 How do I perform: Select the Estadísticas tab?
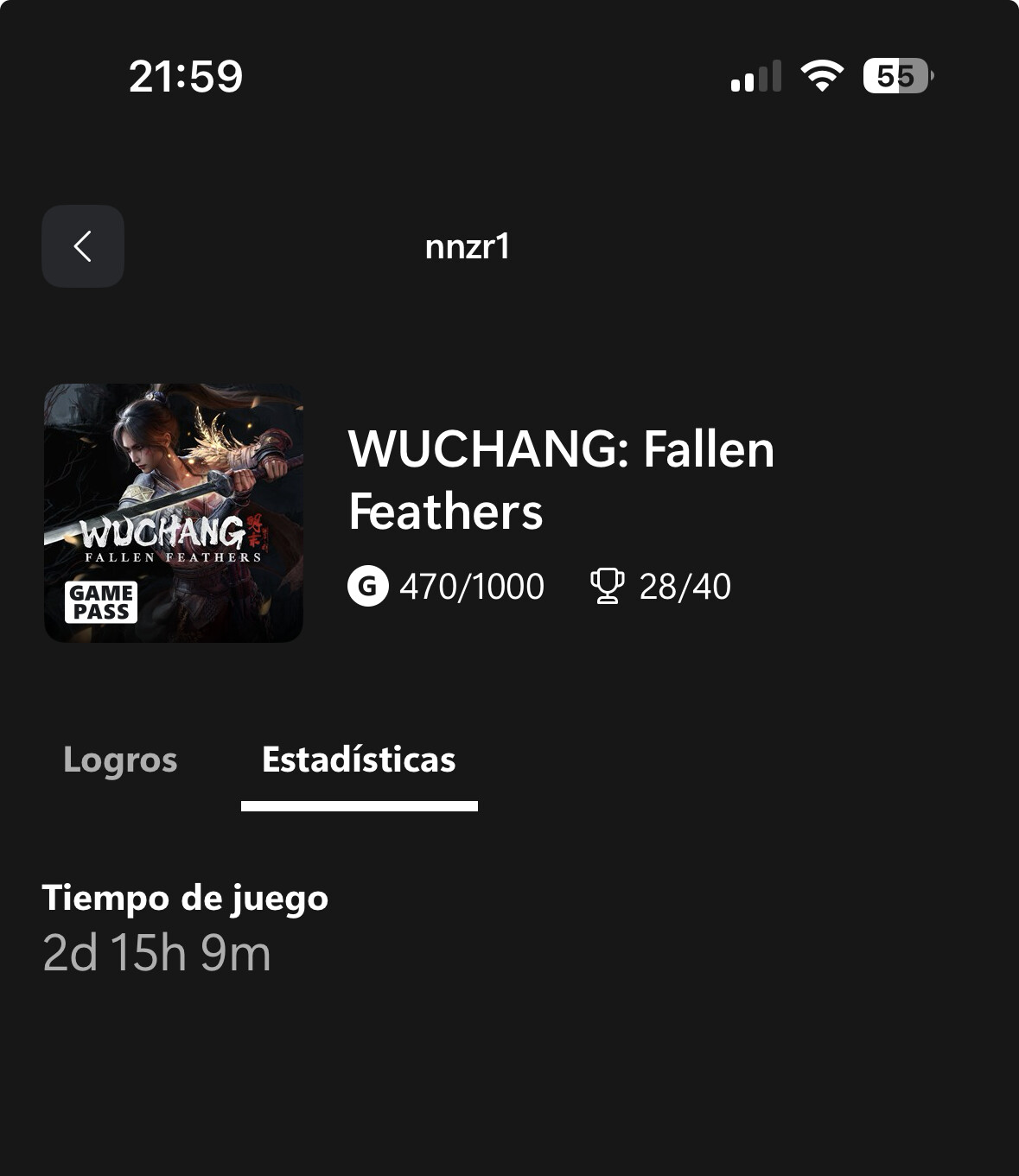(359, 760)
